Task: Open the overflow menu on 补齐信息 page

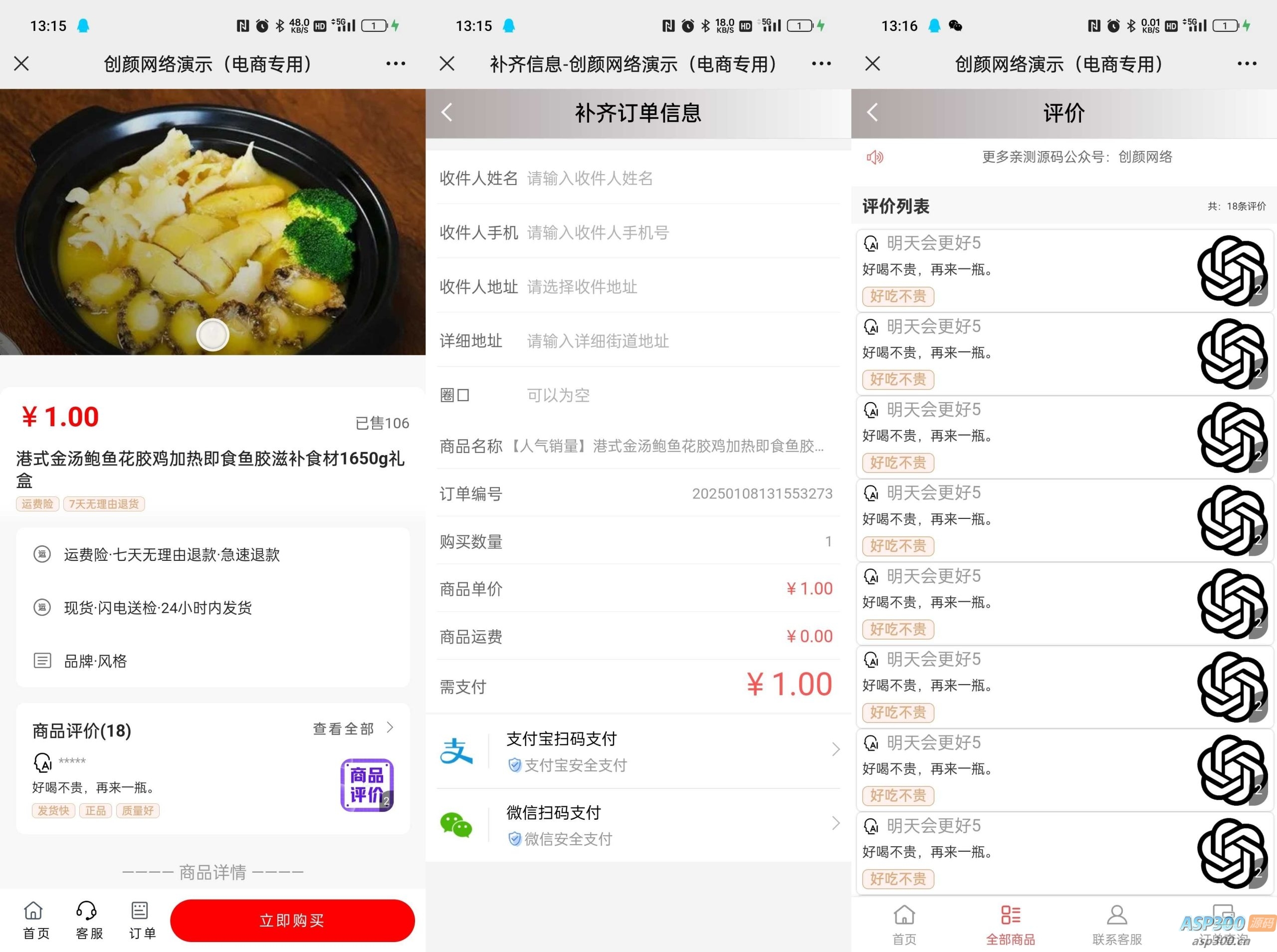Action: pyautogui.click(x=821, y=63)
